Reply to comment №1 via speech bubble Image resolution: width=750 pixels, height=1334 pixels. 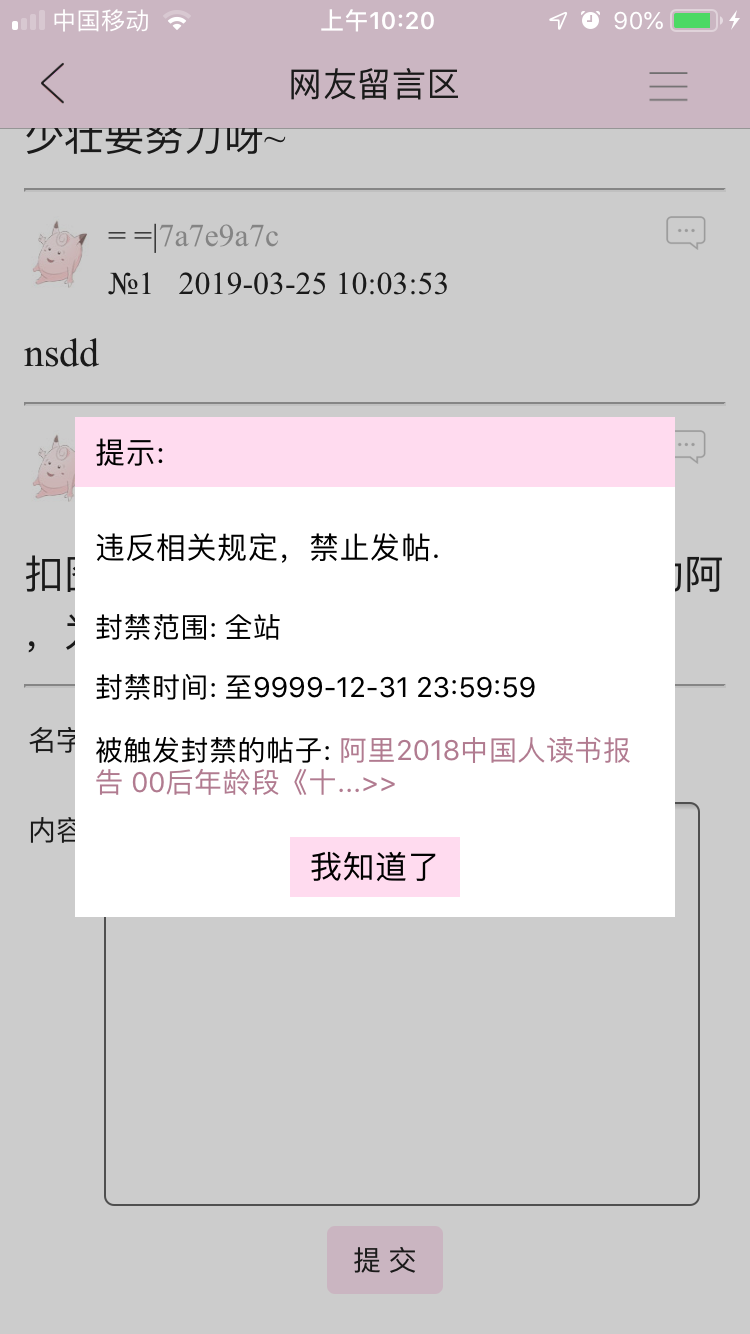click(686, 233)
